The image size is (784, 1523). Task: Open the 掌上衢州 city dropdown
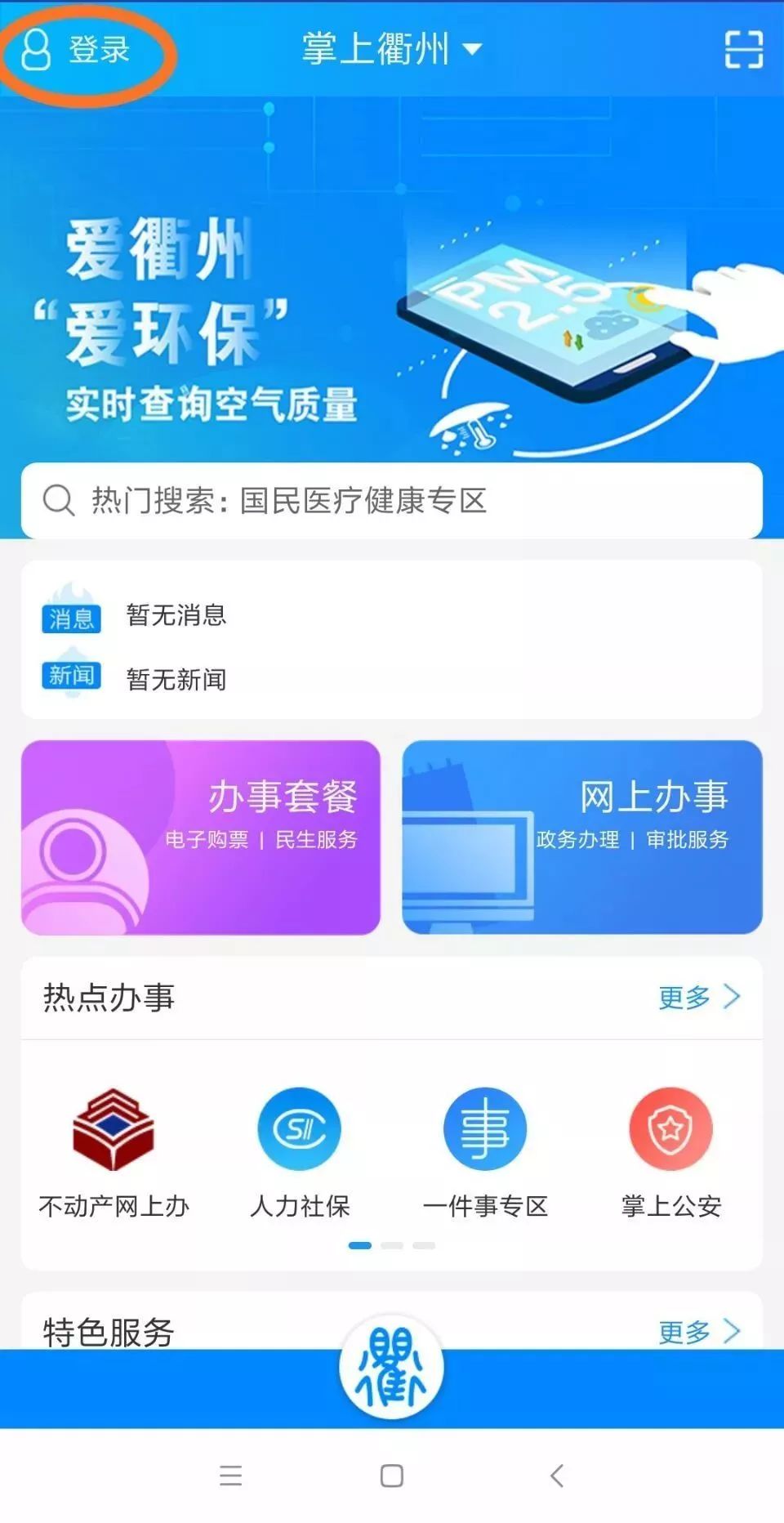coord(392,49)
